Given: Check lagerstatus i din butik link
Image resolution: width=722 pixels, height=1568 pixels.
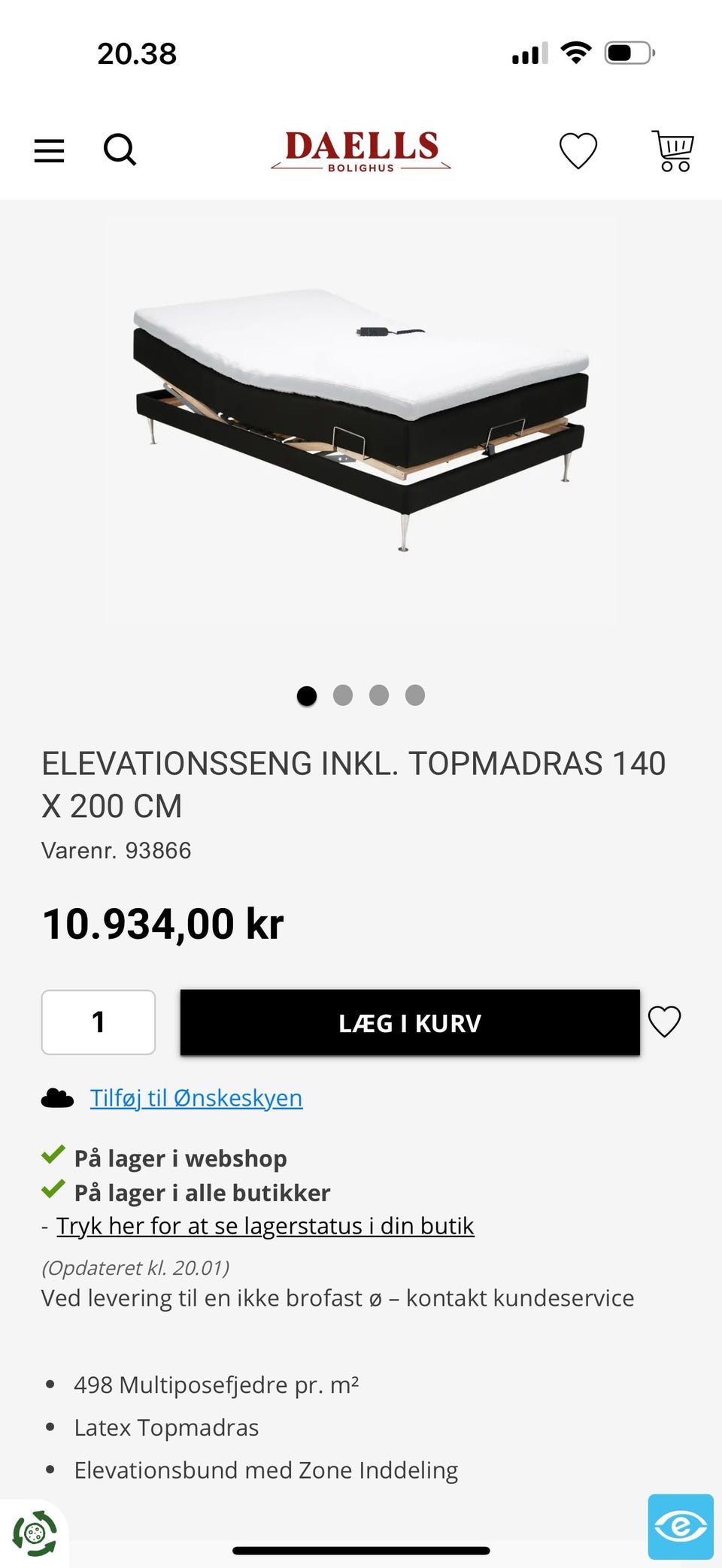Looking at the screenshot, I should (265, 1226).
